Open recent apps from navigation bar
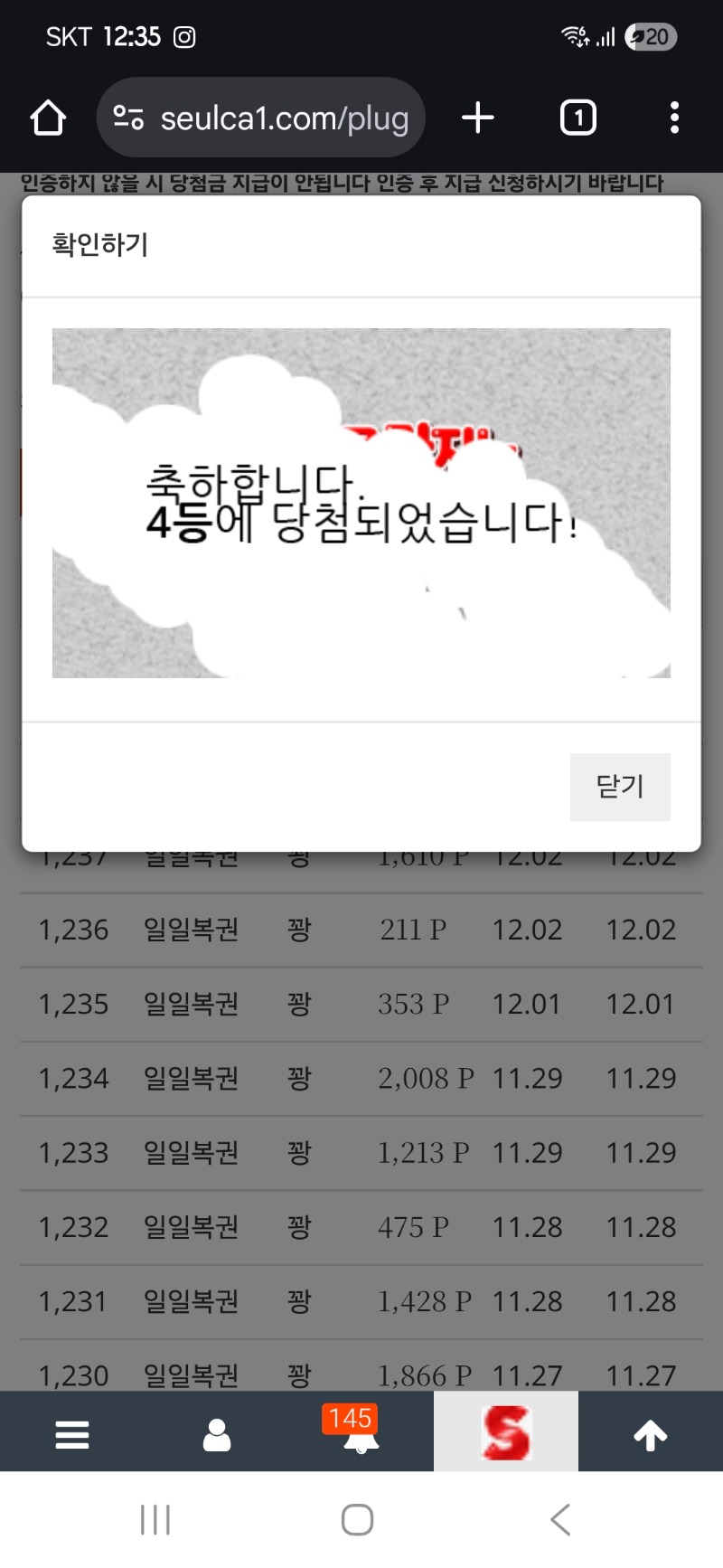Screen dimensions: 723x1568 click(155, 1520)
